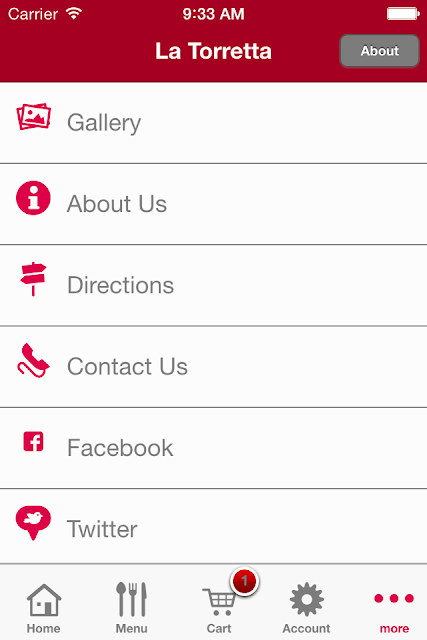Select the more tab
The height and width of the screenshot is (640, 427).
click(394, 611)
